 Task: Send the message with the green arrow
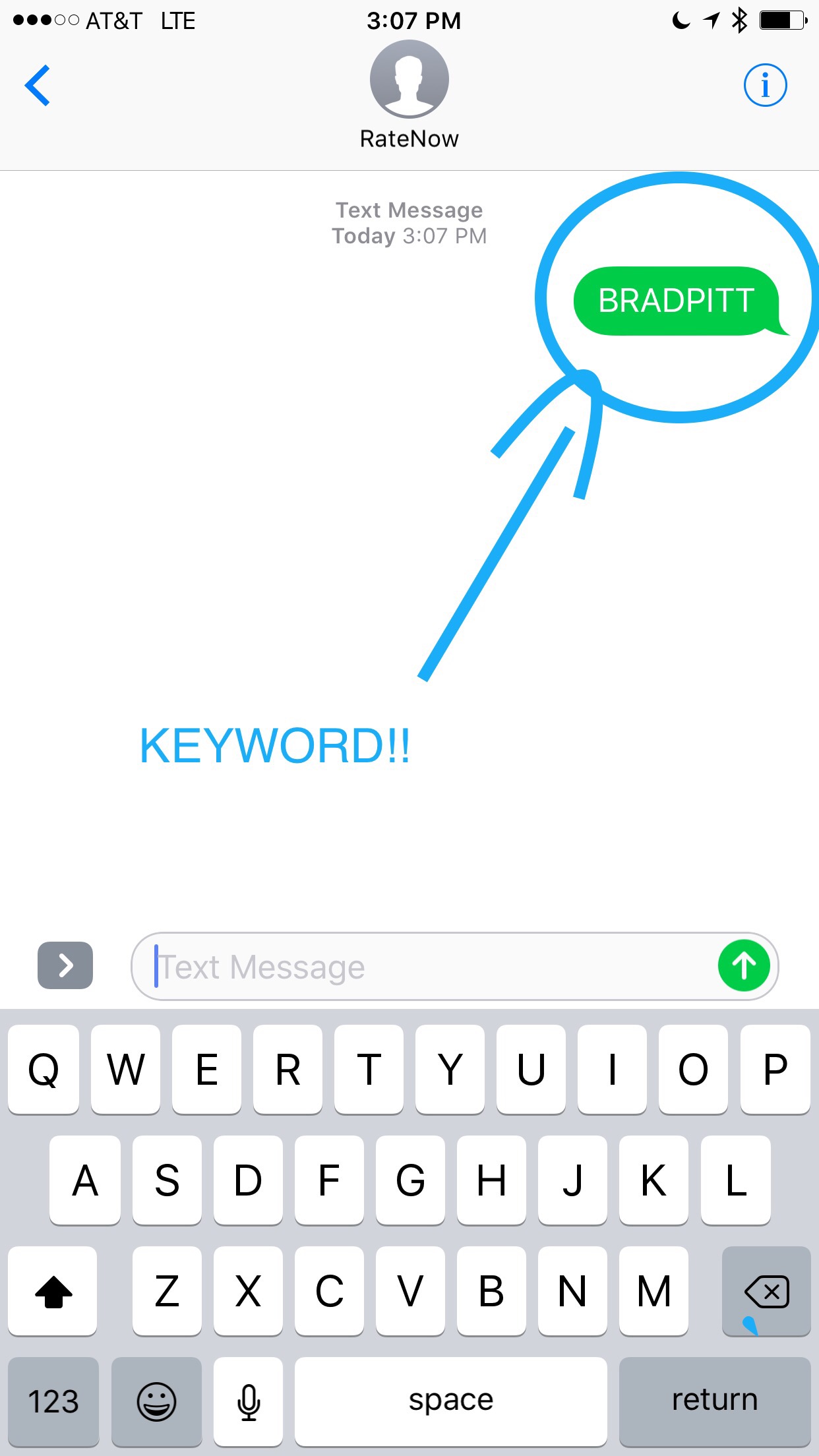click(x=744, y=966)
